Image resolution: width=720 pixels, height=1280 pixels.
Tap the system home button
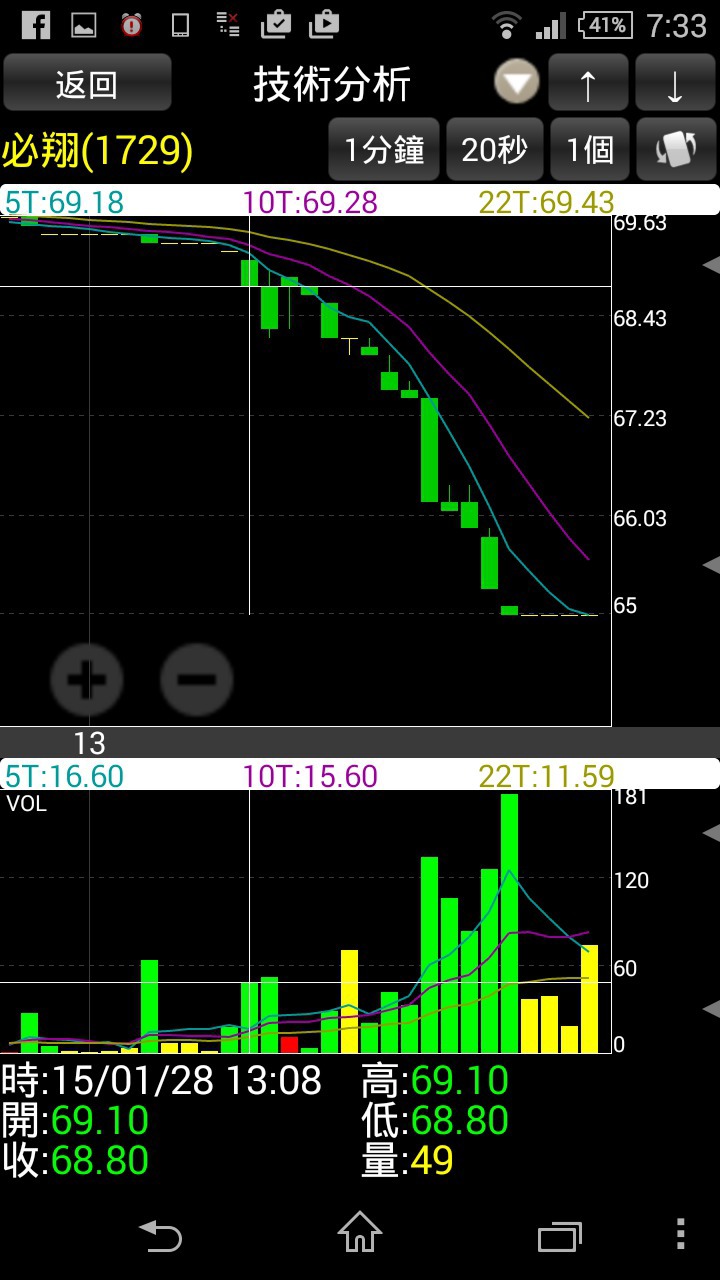pos(360,1232)
